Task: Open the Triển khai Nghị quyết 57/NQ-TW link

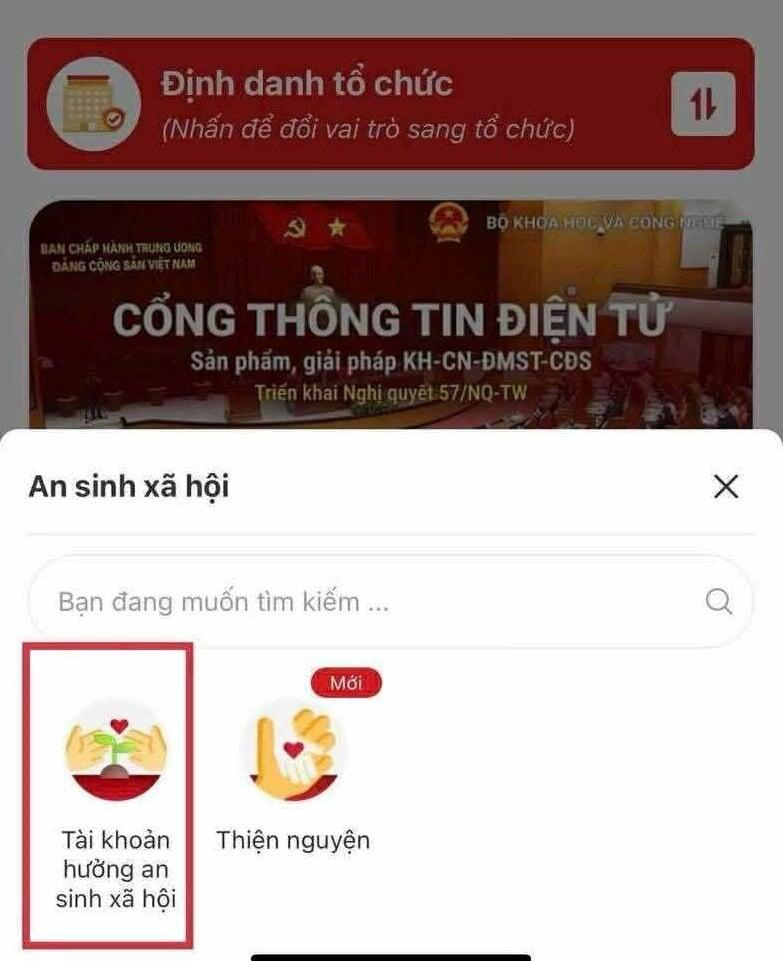Action: (390, 394)
